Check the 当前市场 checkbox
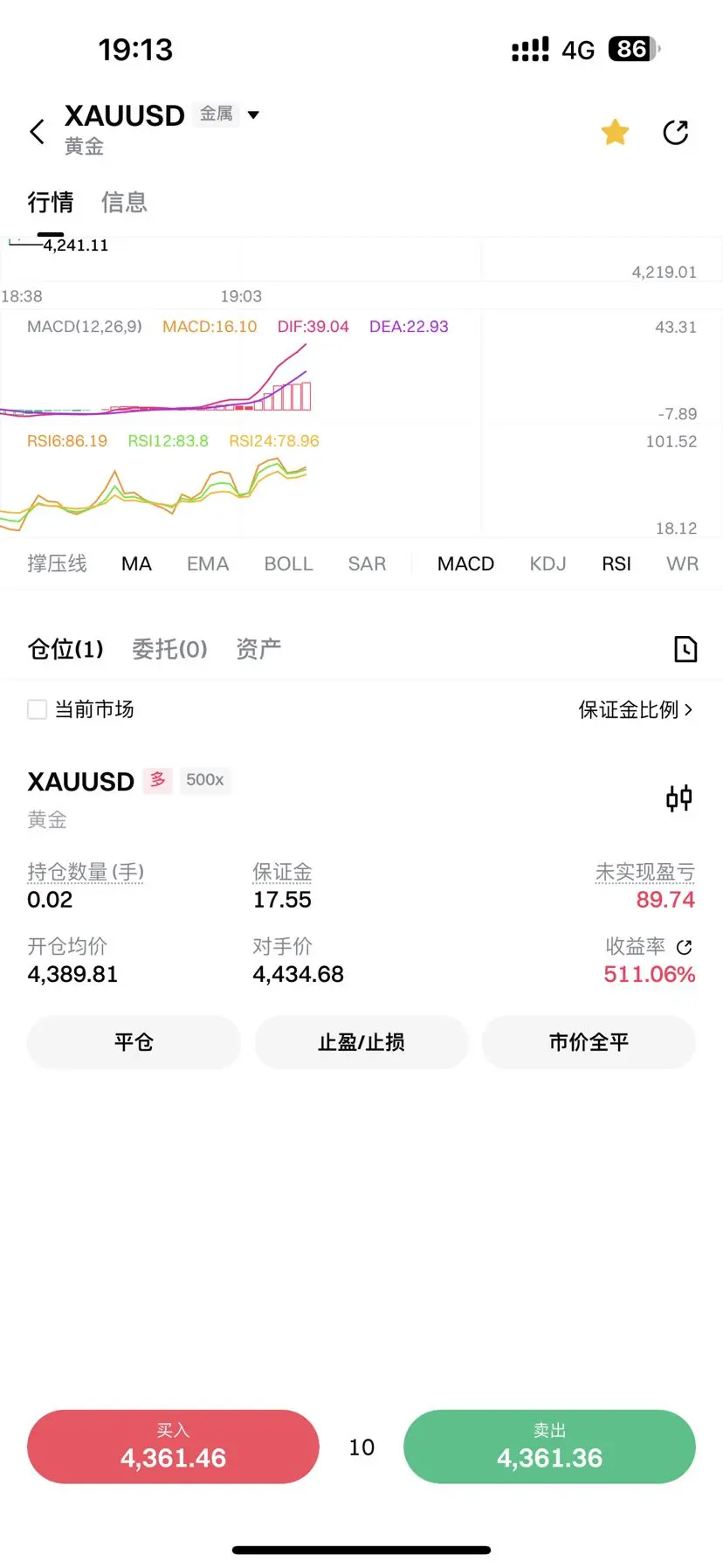Image resolution: width=723 pixels, height=1568 pixels. pos(37,709)
